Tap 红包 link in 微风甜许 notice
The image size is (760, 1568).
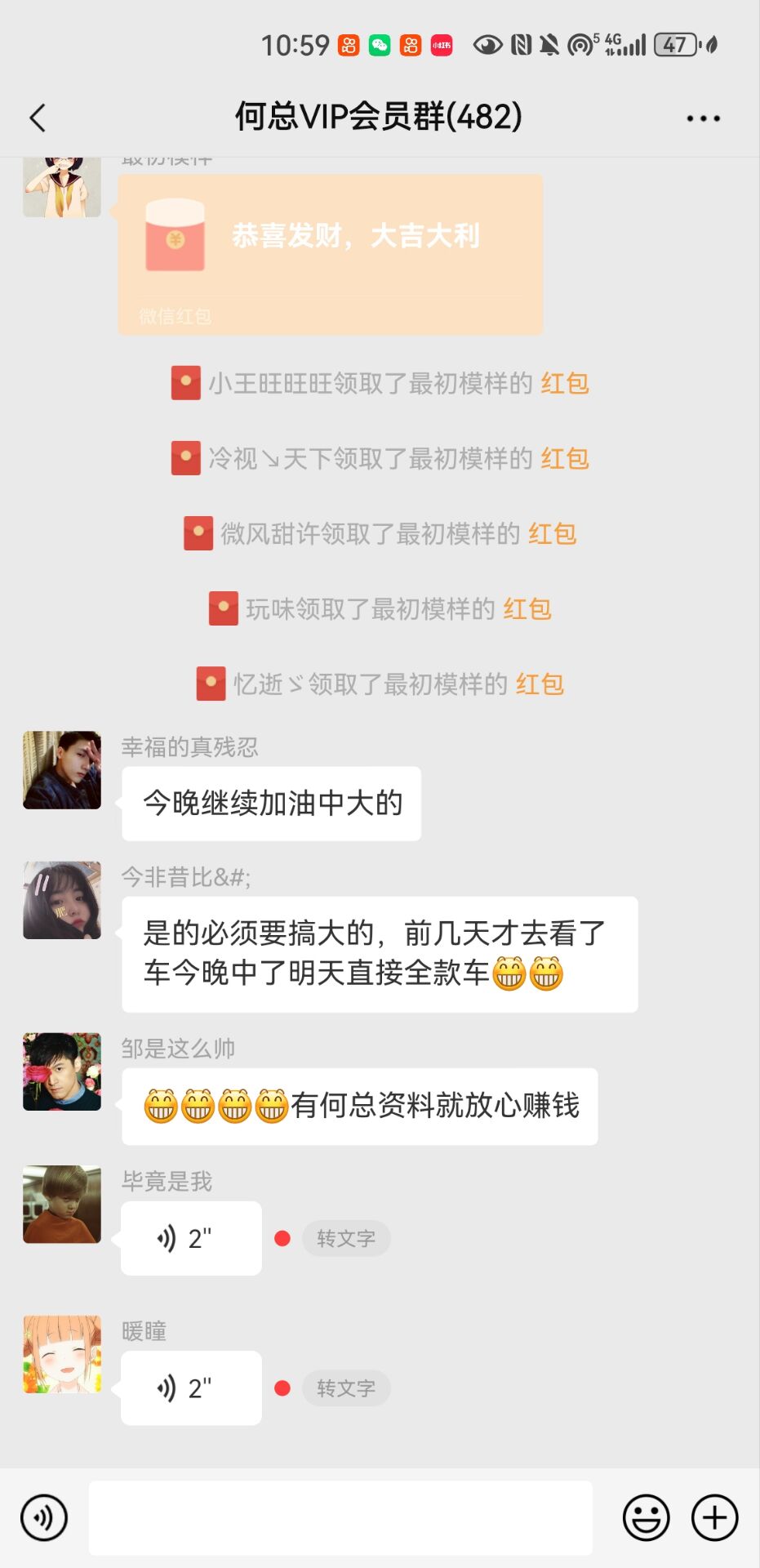[x=553, y=533]
